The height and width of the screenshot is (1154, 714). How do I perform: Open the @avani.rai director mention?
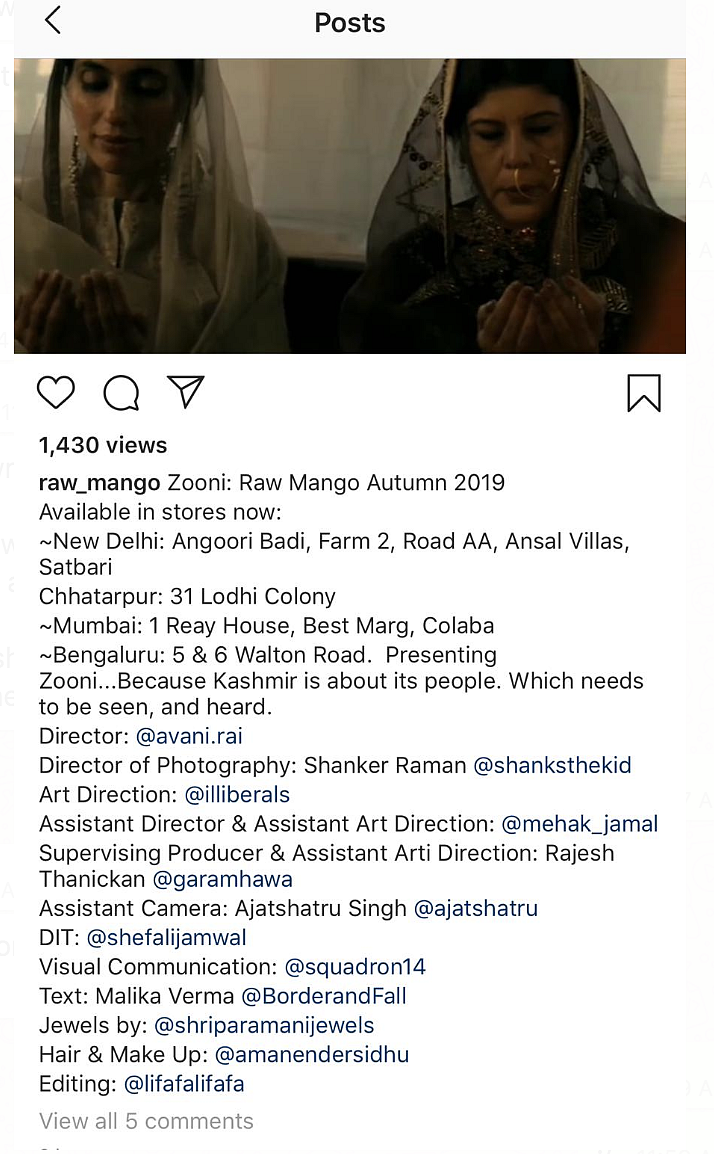(189, 737)
